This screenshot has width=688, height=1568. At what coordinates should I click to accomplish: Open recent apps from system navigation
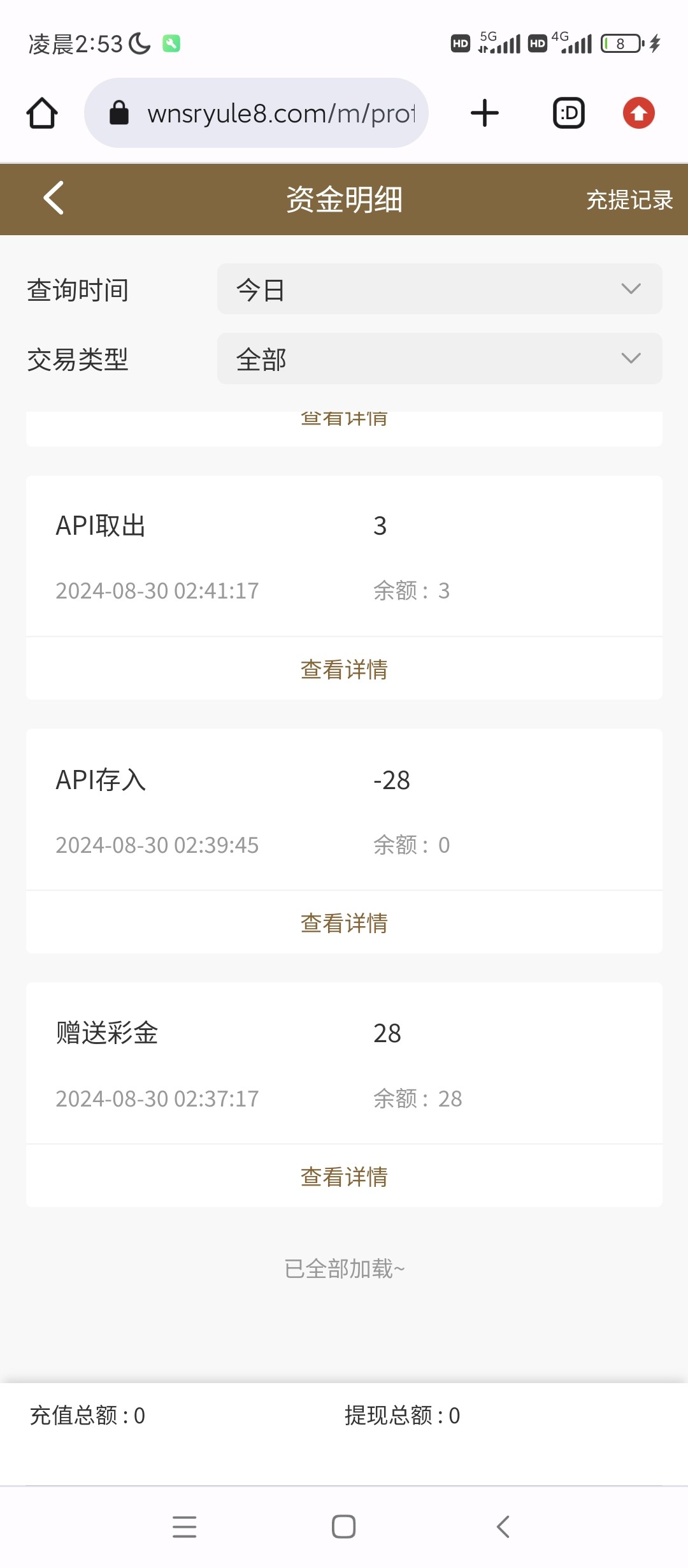coord(185,1527)
